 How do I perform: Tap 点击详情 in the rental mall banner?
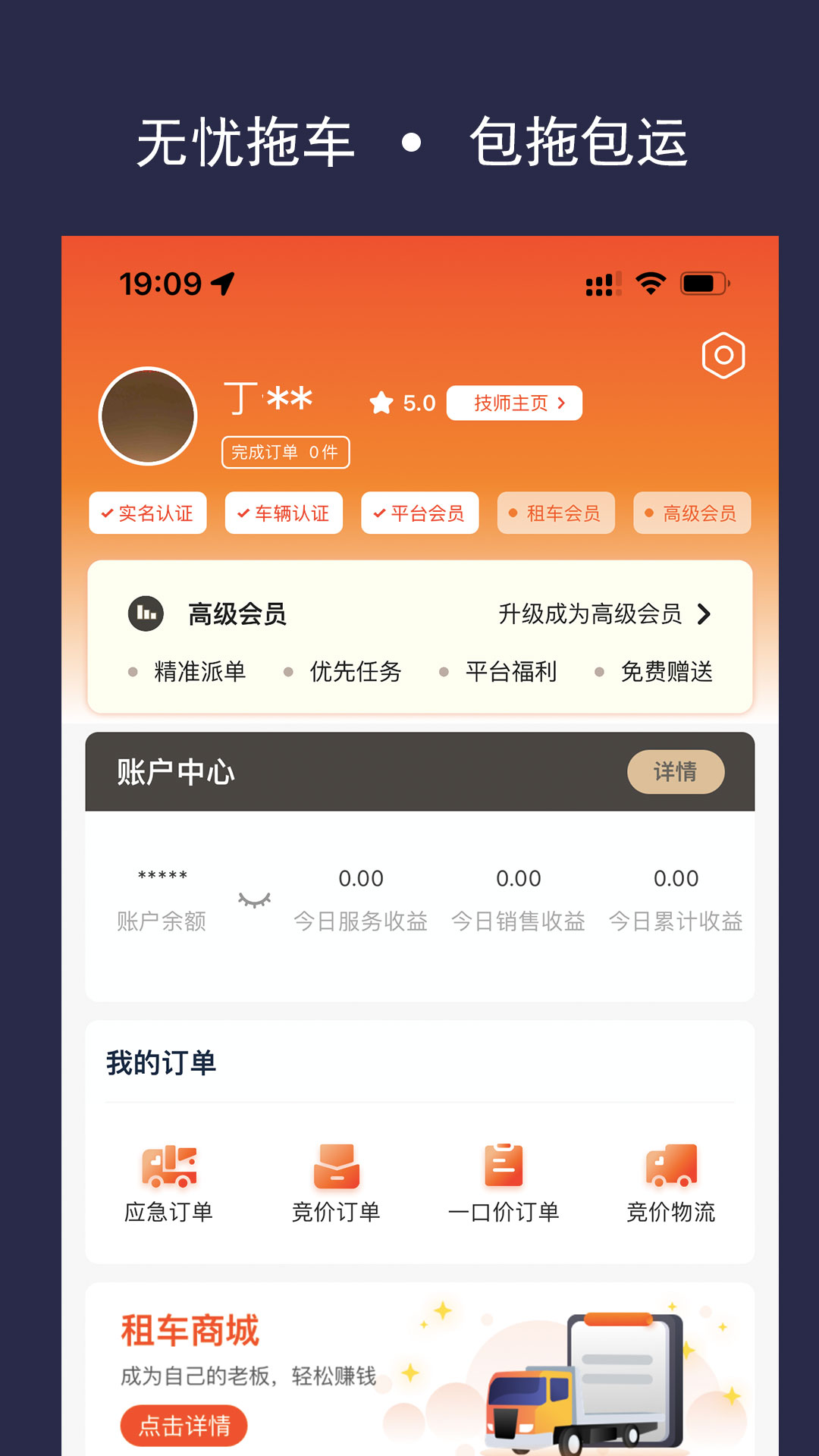pos(184,1425)
